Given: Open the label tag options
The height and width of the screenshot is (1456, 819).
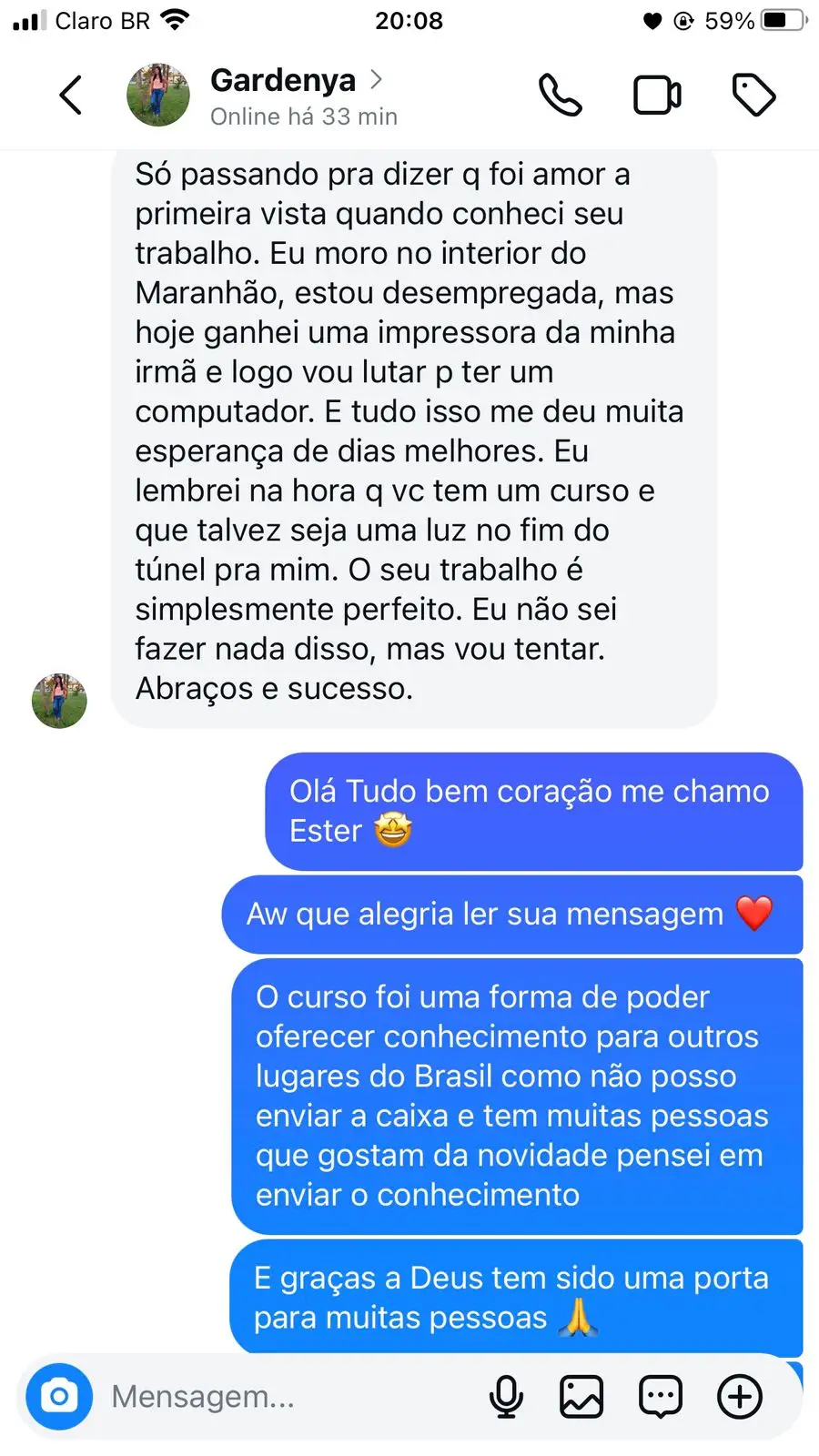Looking at the screenshot, I should click(753, 95).
